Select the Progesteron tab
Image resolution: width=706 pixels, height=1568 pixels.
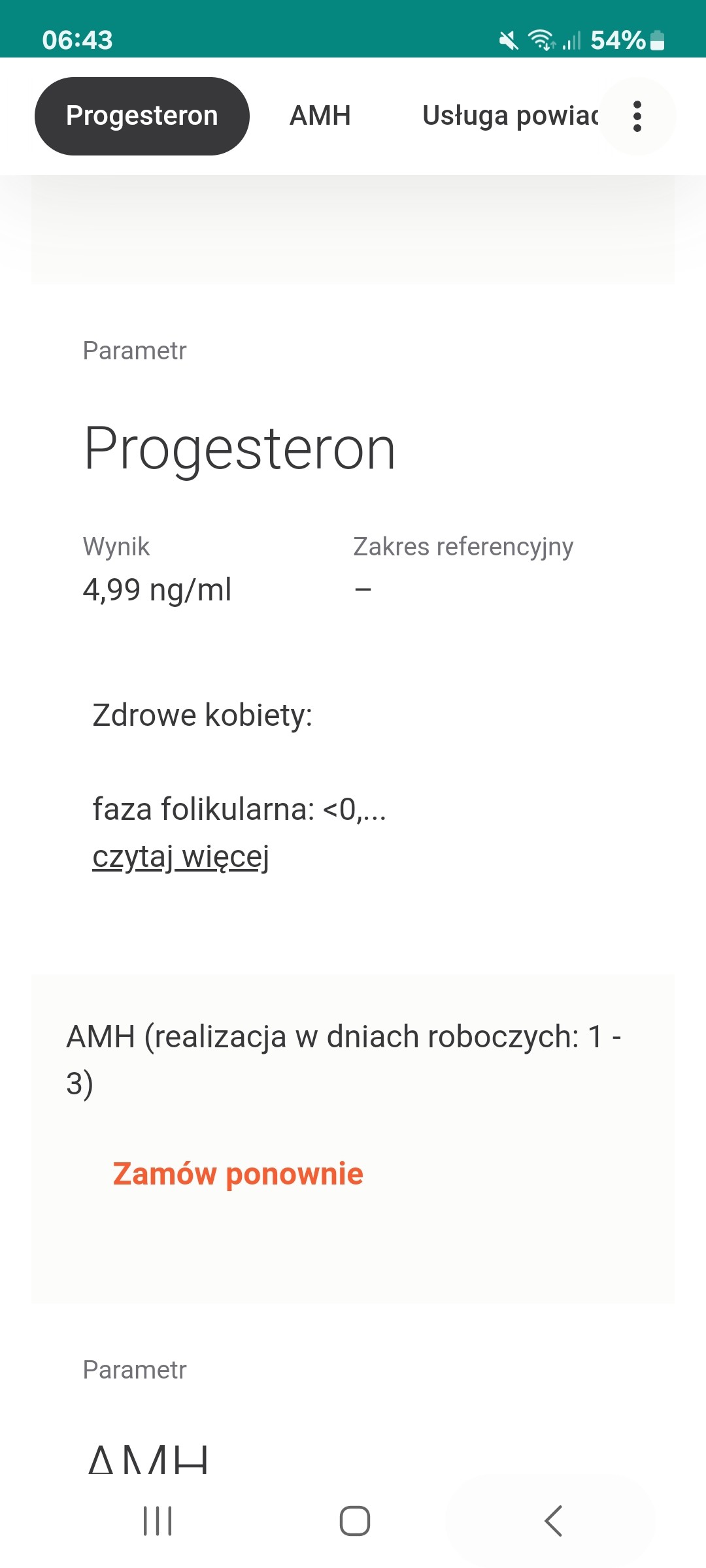pyautogui.click(x=142, y=116)
